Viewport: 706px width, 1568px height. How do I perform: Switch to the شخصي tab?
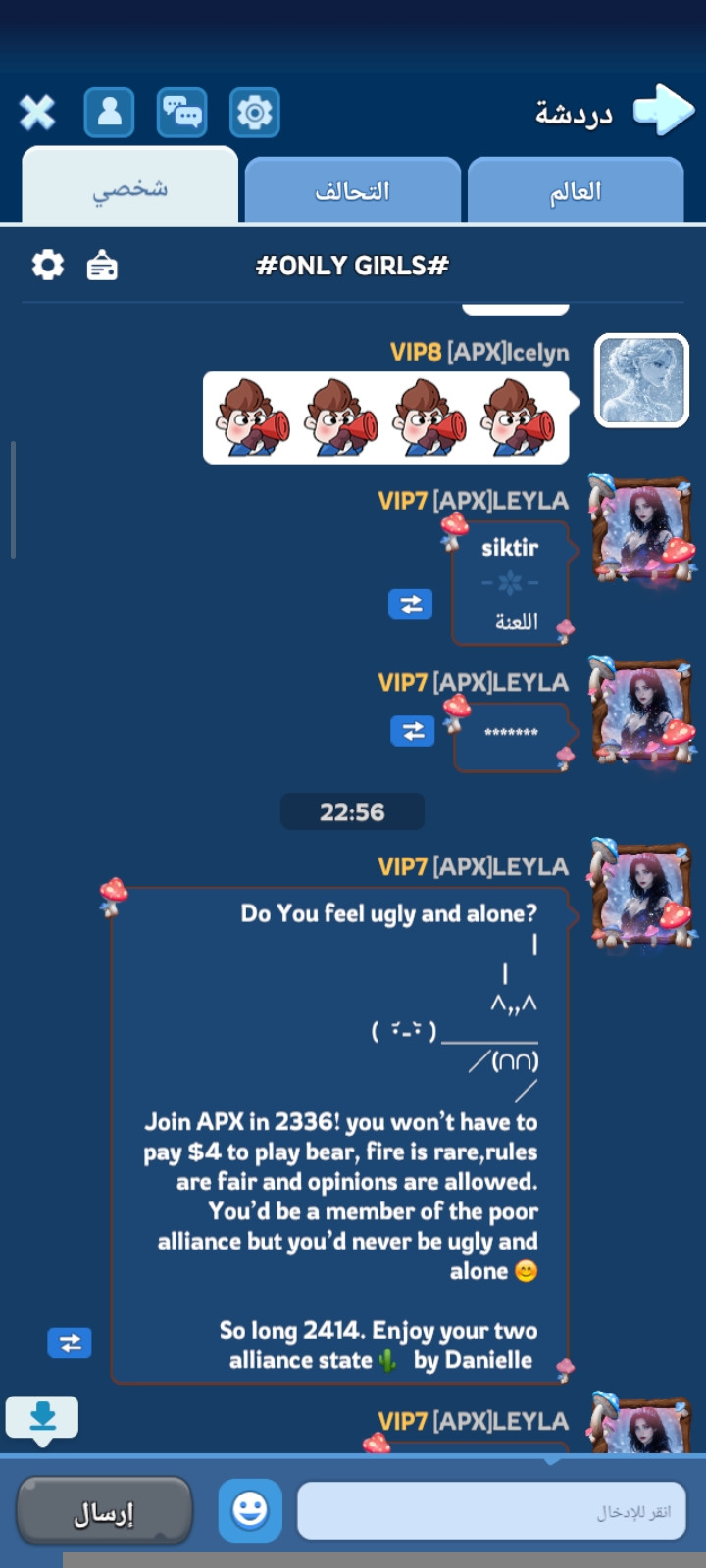130,189
